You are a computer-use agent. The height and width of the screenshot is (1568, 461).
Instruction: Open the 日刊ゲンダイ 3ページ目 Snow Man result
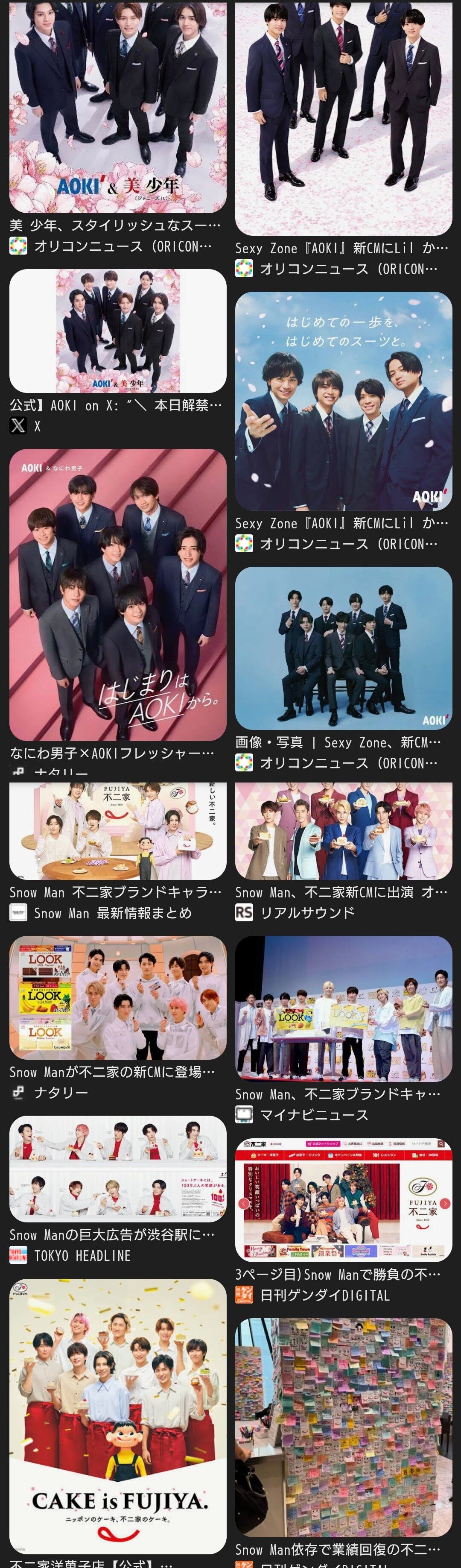tap(344, 1200)
